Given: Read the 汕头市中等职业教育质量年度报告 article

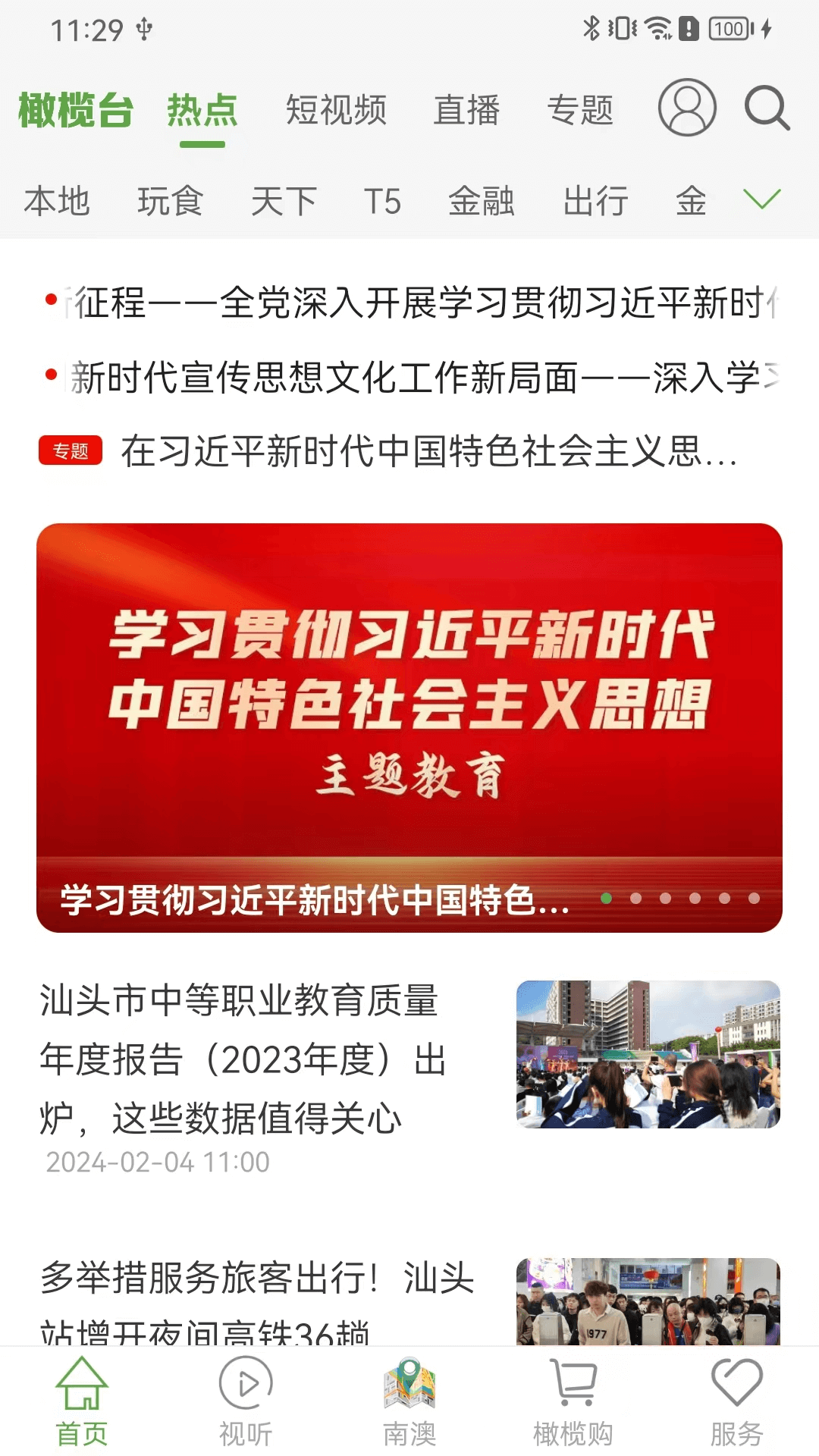Looking at the screenshot, I should [x=243, y=1059].
